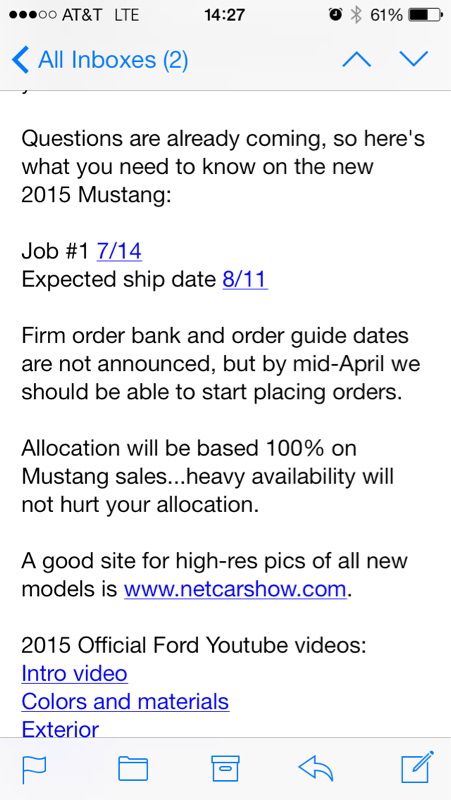Visit www.netcarshow.com link
The image size is (451, 800).
[x=235, y=589]
